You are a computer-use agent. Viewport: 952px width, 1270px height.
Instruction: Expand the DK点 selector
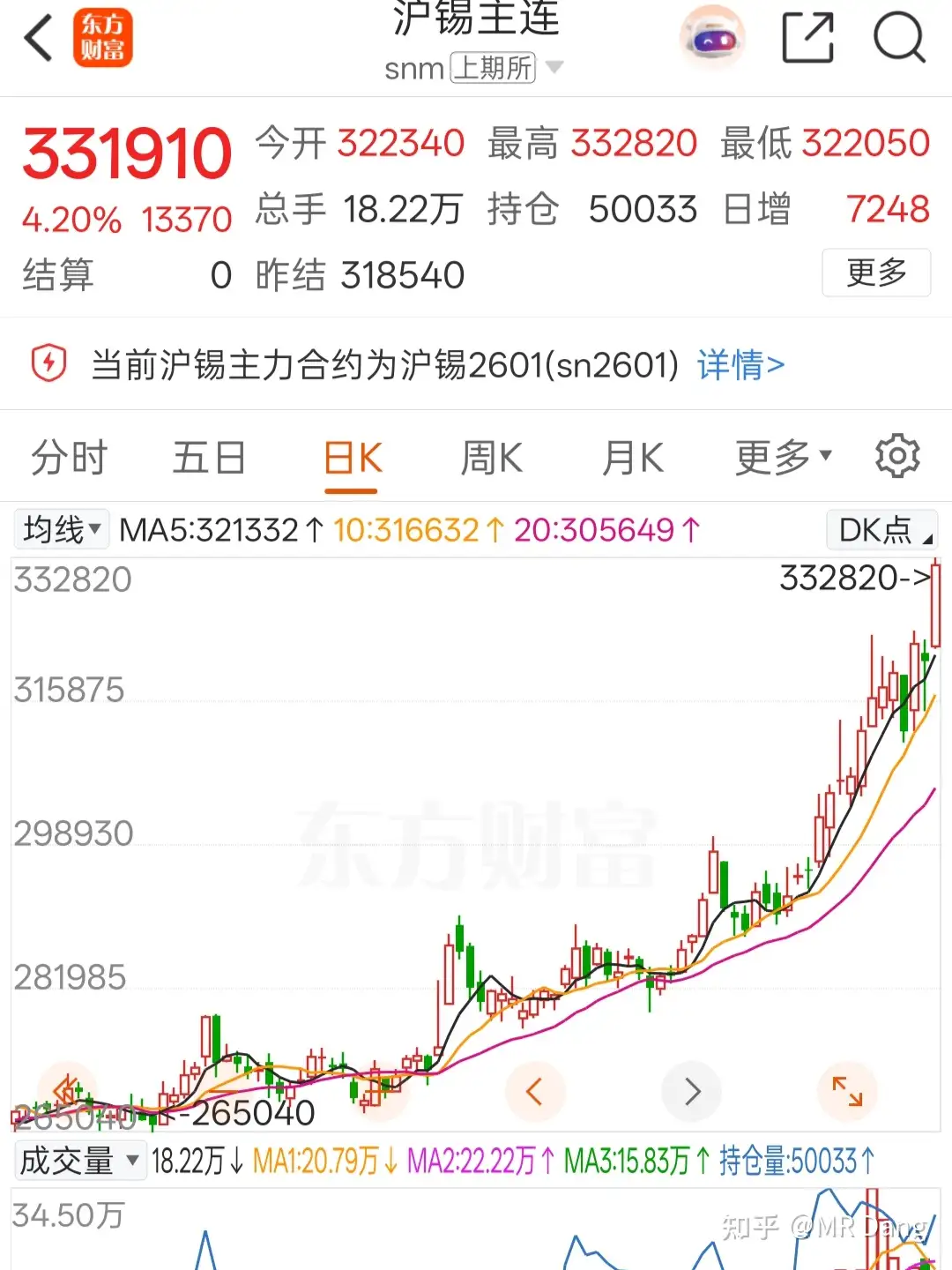click(881, 528)
